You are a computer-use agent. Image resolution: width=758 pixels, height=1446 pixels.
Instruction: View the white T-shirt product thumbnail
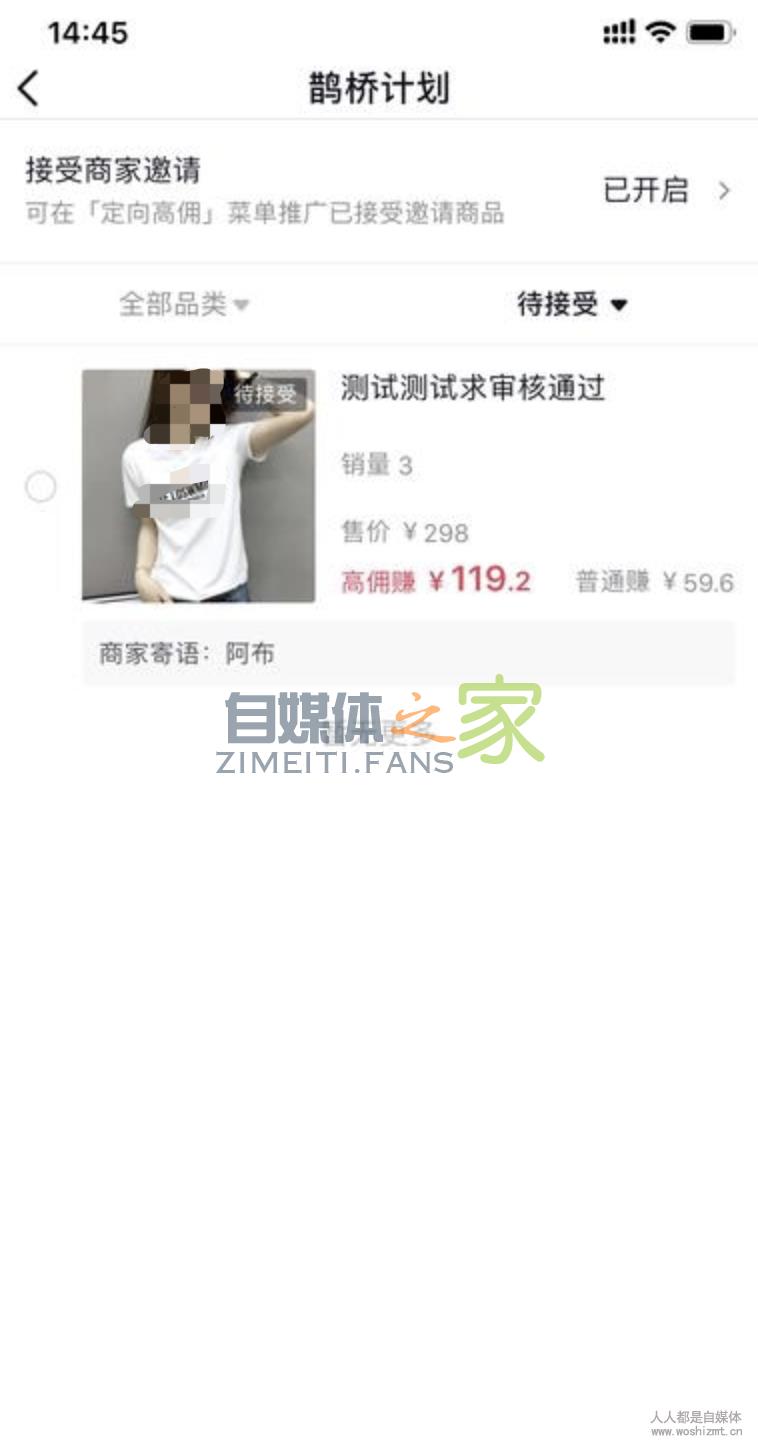(x=198, y=487)
